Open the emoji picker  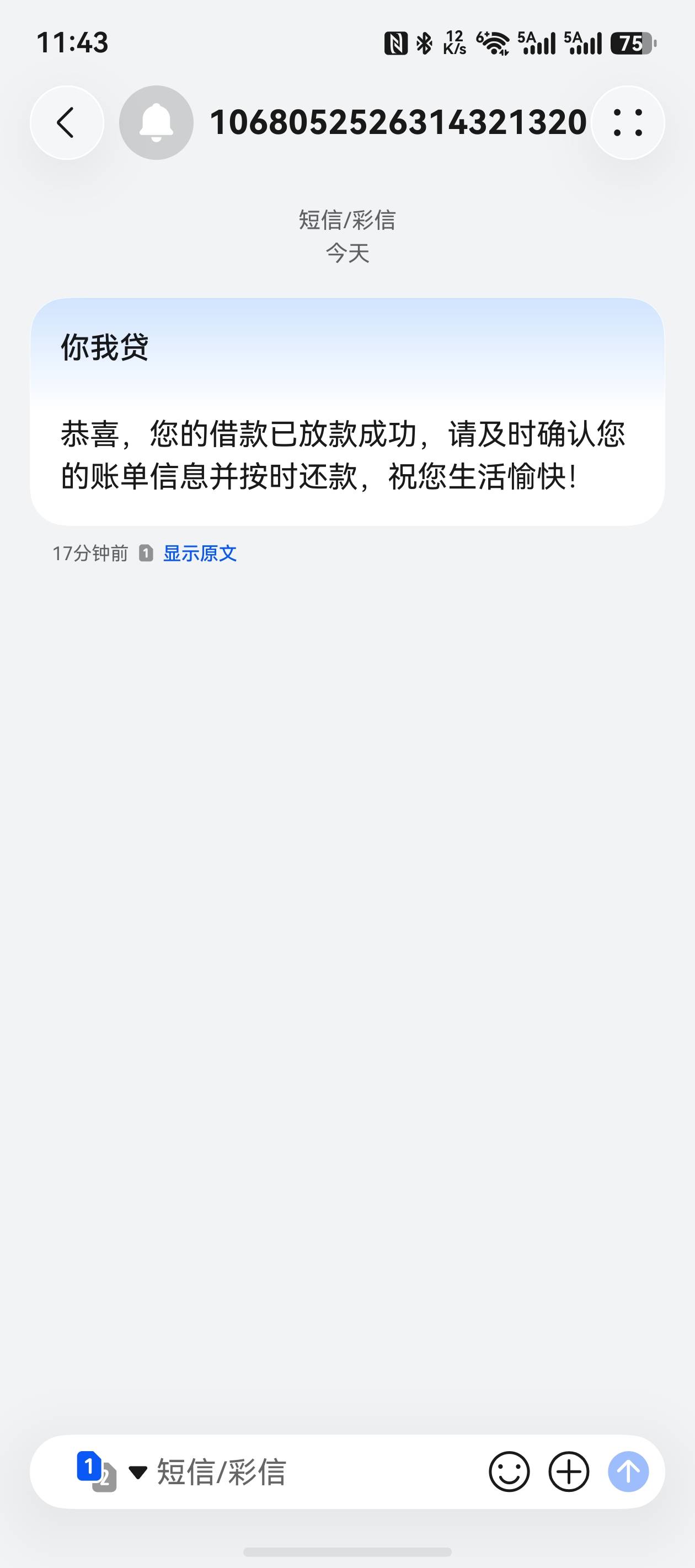point(509,1472)
